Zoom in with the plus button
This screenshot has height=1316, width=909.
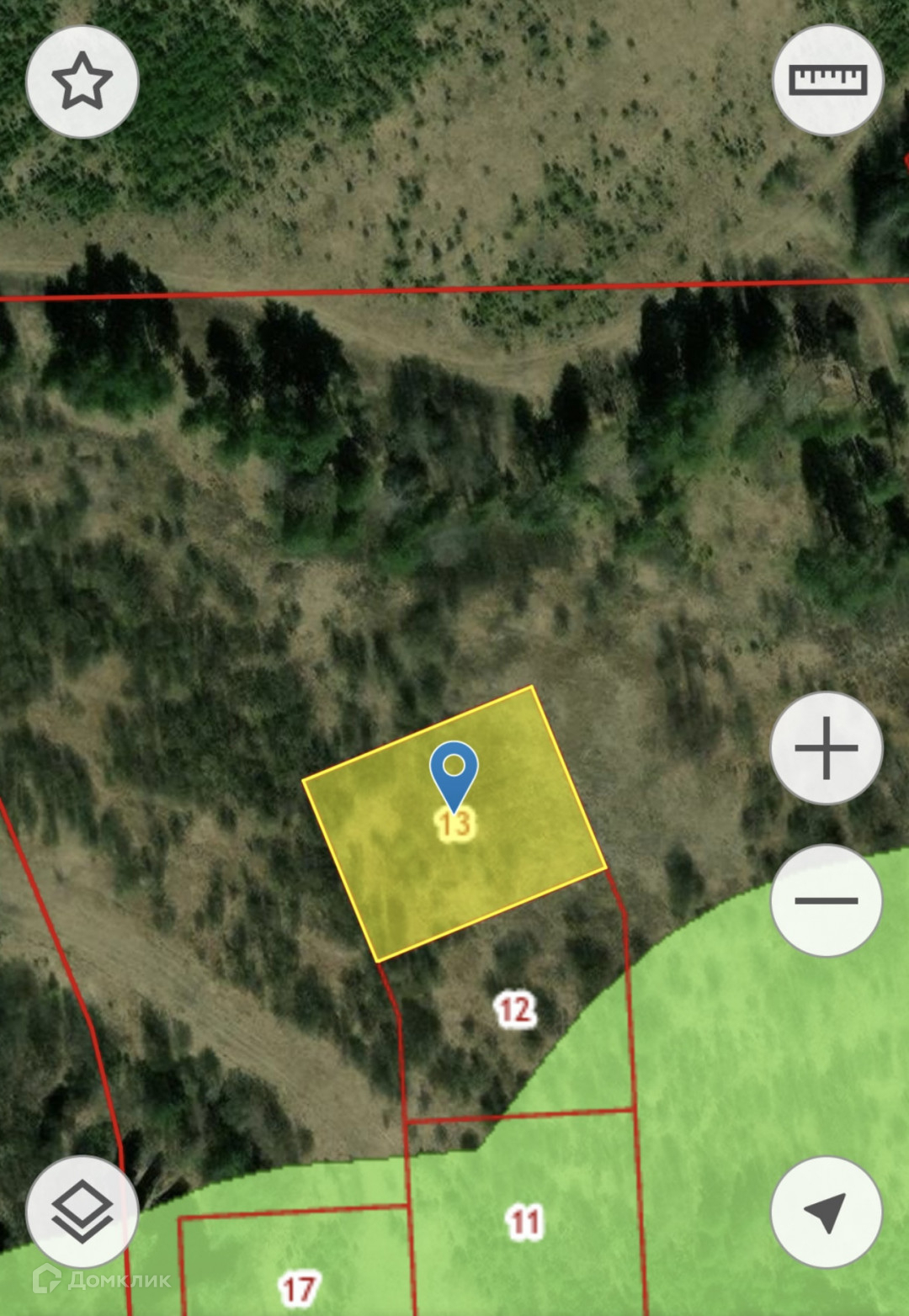(827, 748)
